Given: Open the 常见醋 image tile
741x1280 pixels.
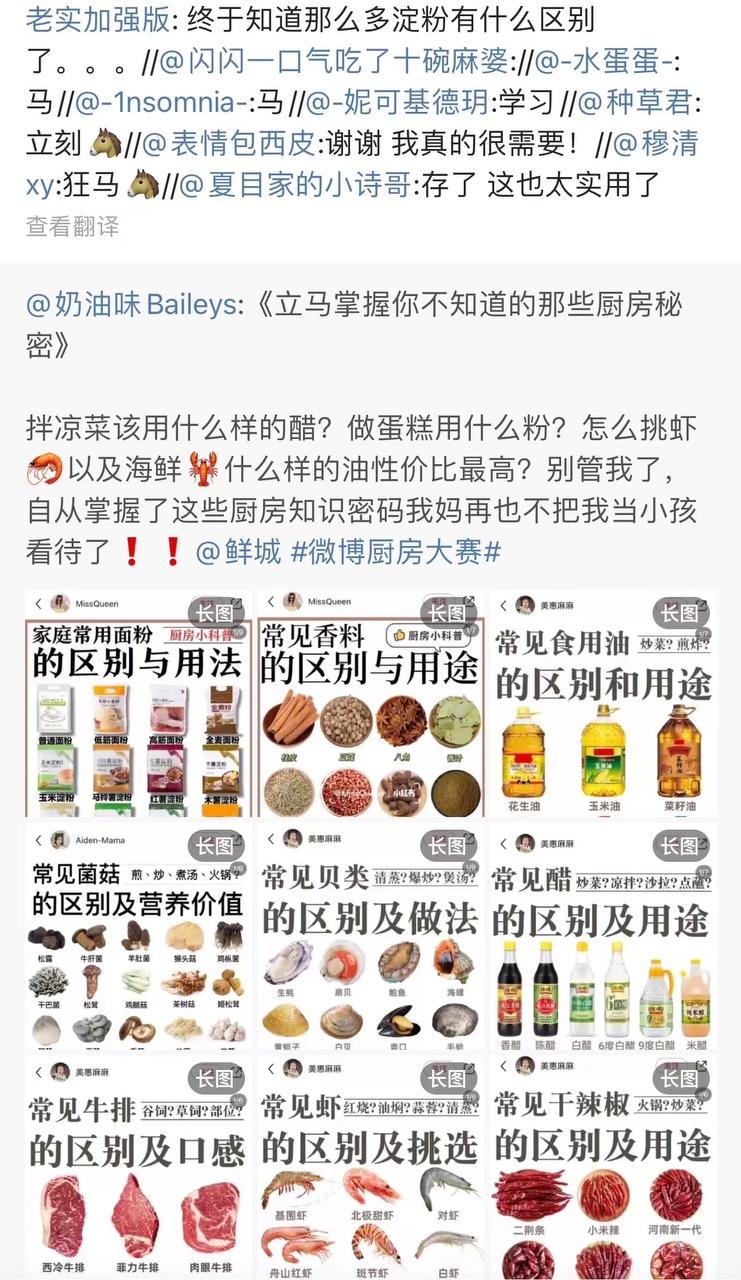Looking at the screenshot, I should 603,936.
